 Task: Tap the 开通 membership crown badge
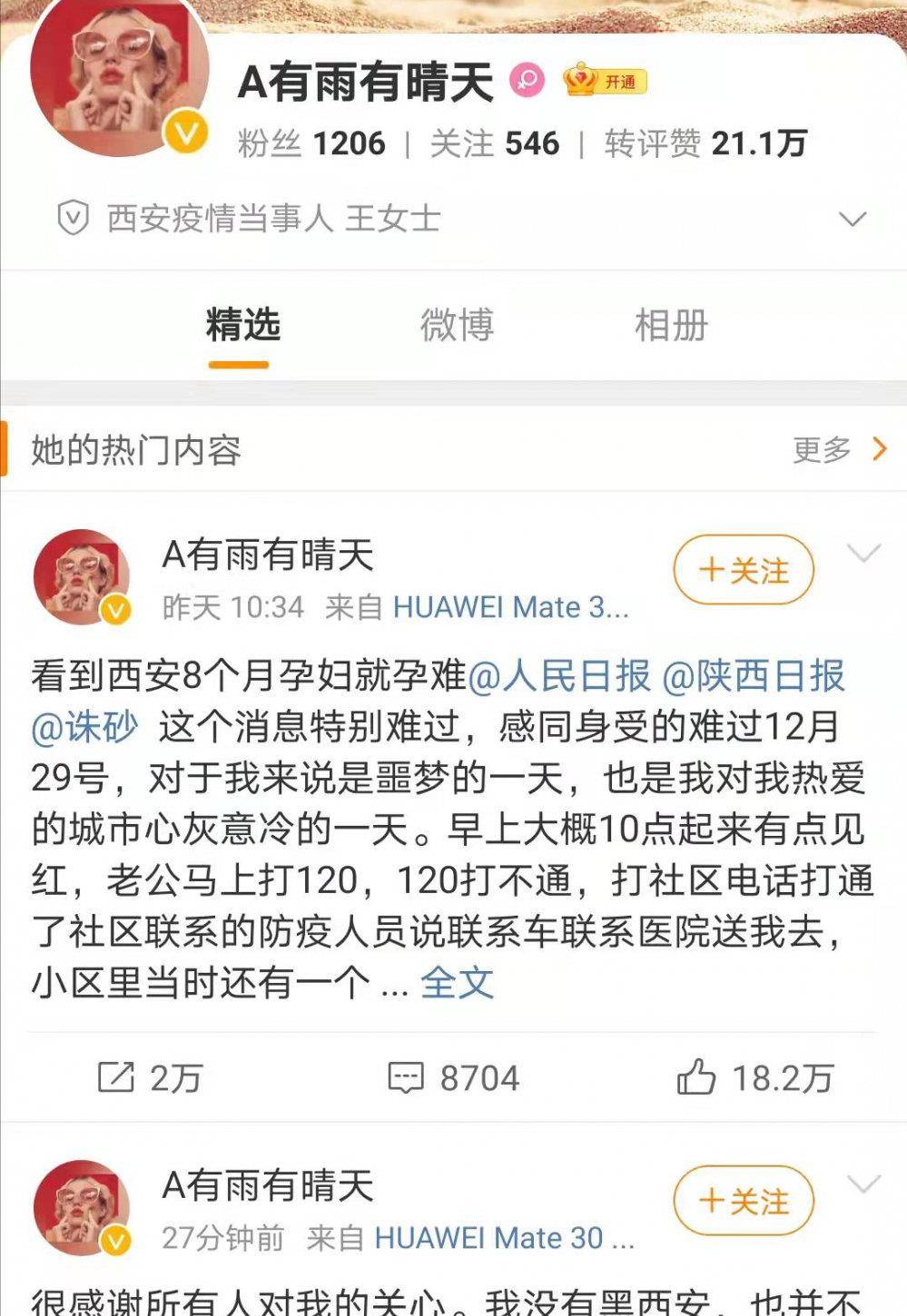pyautogui.click(x=604, y=82)
